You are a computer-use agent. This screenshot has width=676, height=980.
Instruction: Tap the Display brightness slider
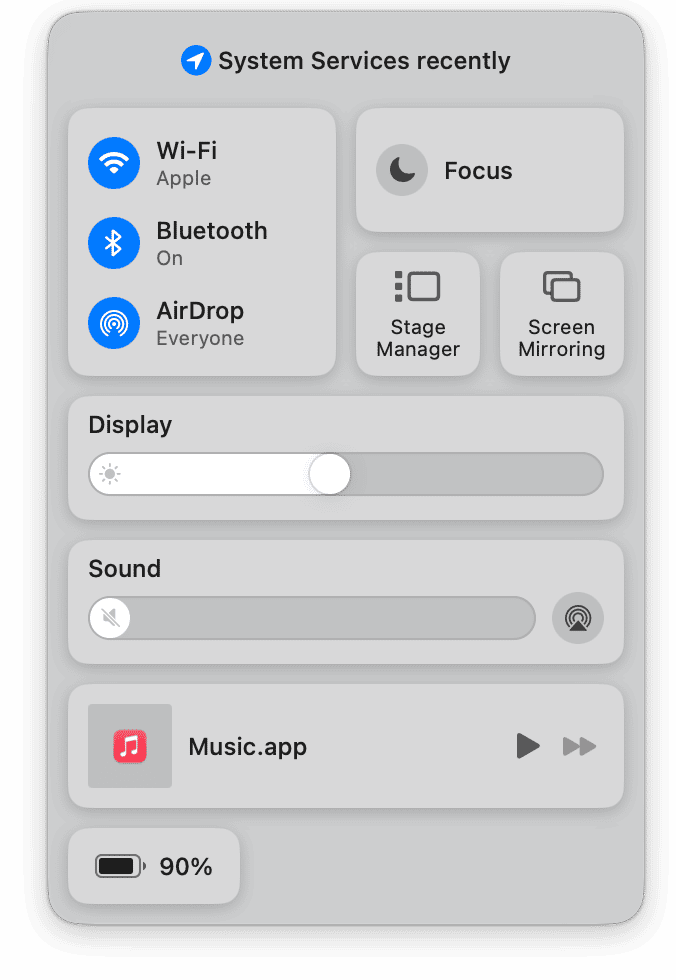[345, 474]
